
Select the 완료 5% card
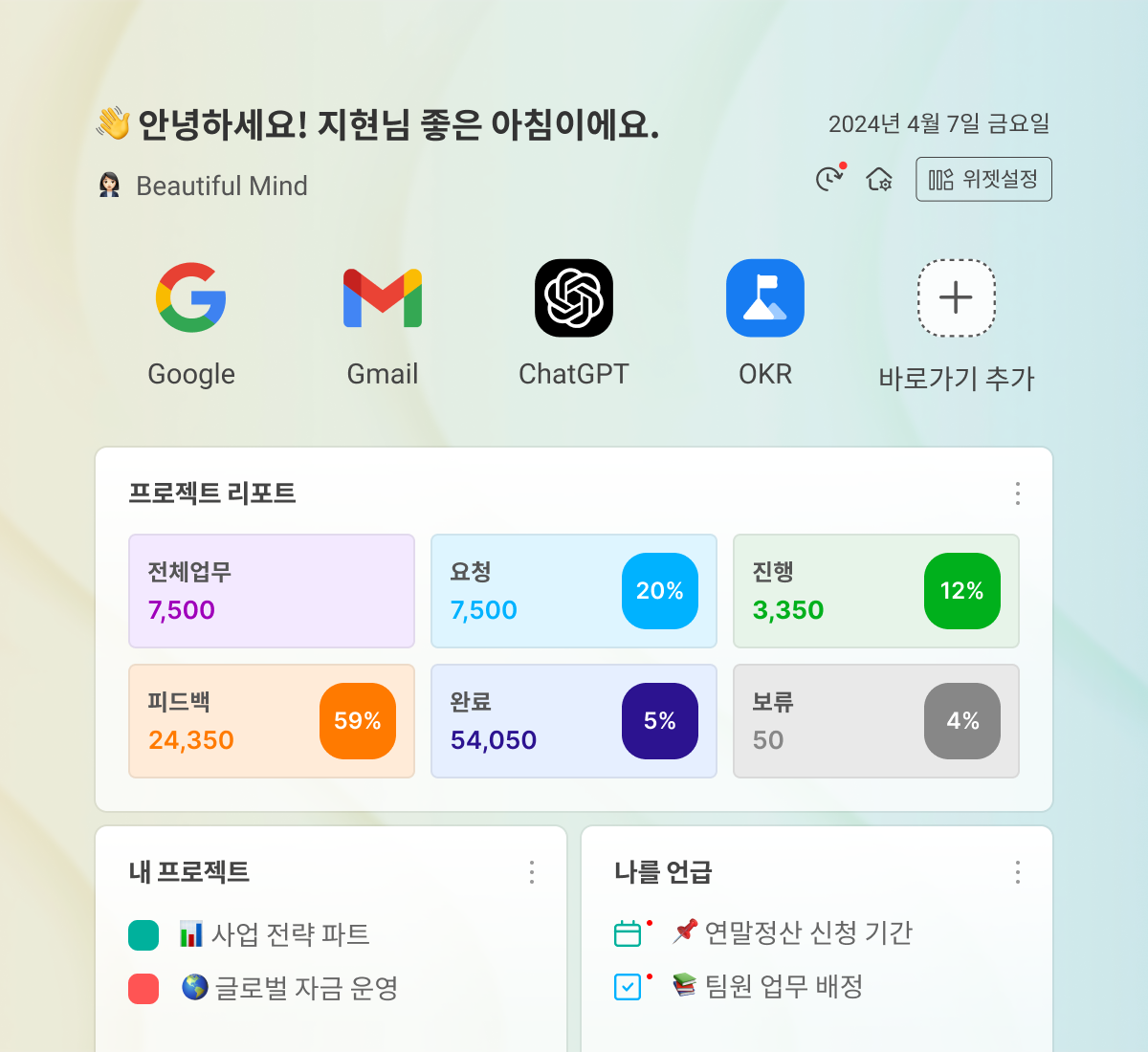pos(574,721)
